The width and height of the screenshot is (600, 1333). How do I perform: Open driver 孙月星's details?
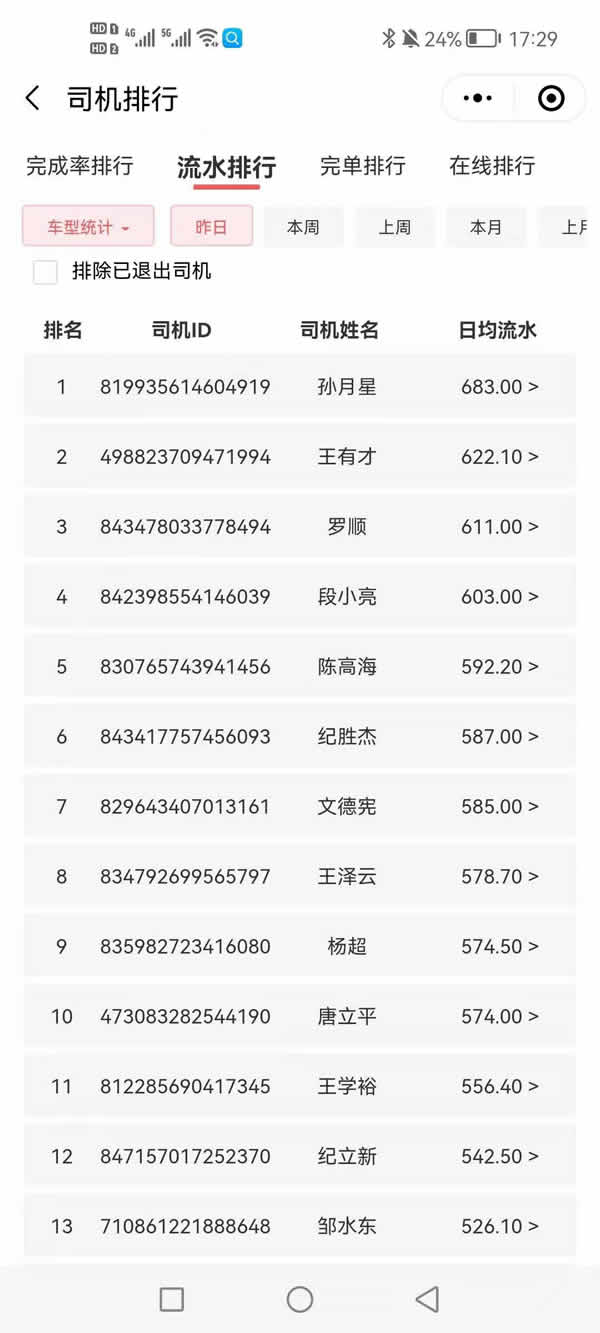tap(300, 387)
